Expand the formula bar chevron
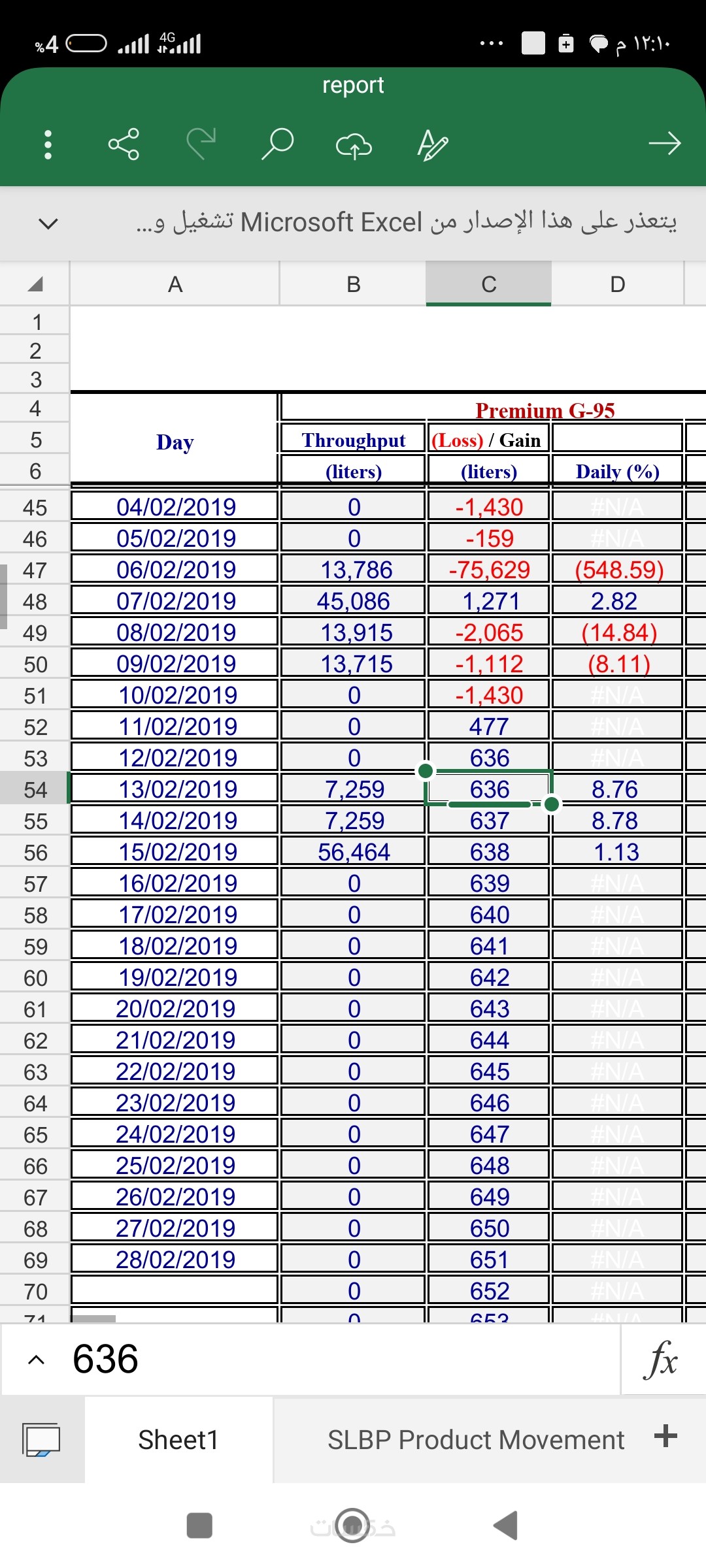 [x=37, y=1360]
